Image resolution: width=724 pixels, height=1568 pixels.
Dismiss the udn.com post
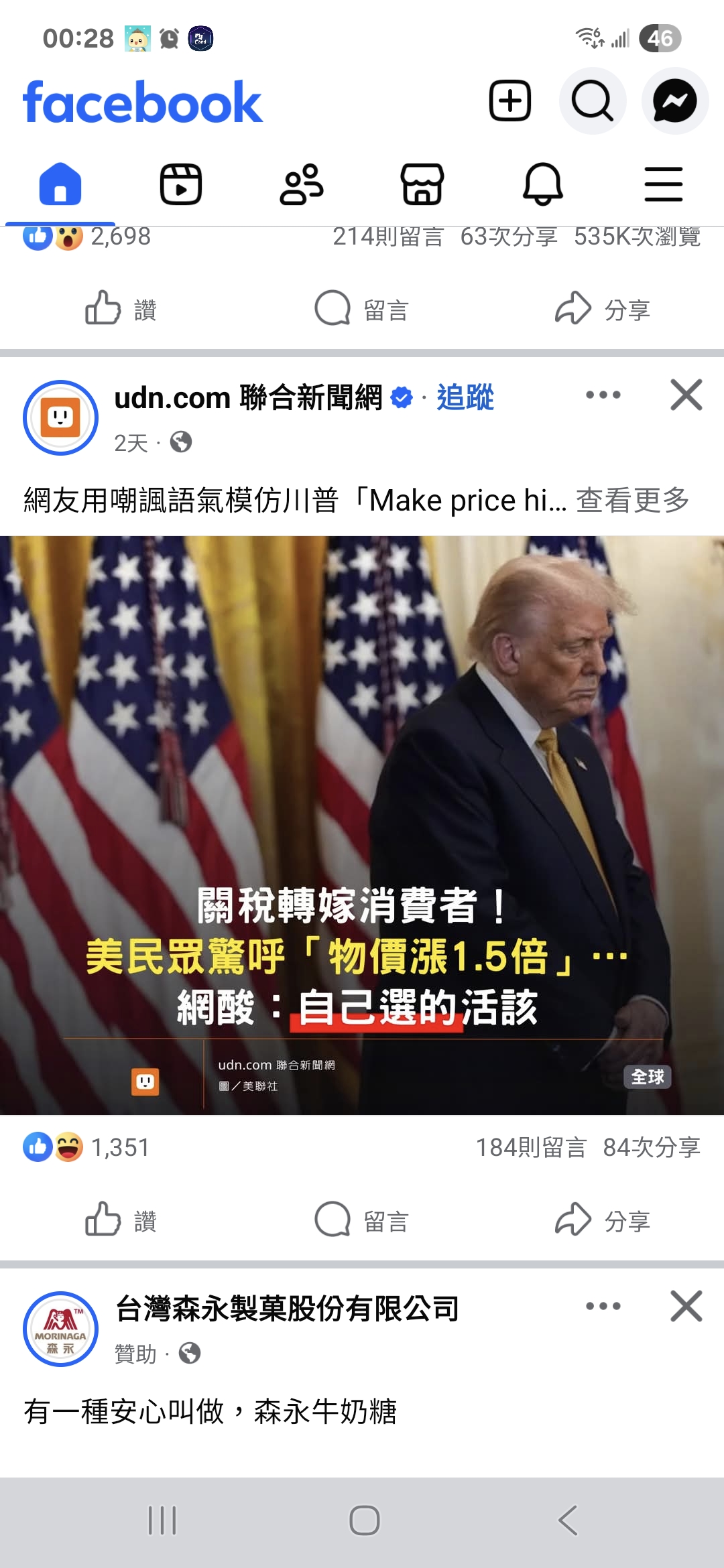686,395
